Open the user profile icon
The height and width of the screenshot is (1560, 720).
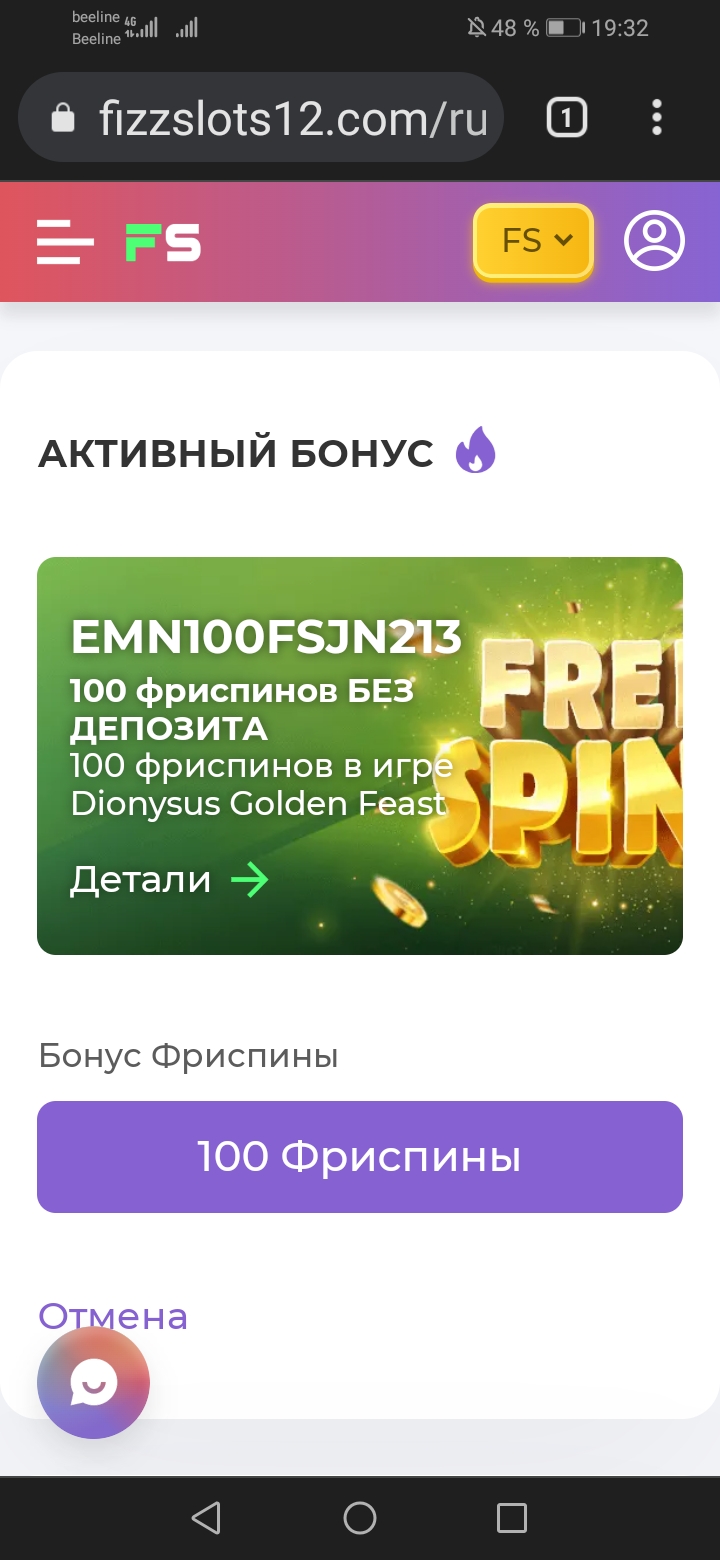tap(654, 241)
